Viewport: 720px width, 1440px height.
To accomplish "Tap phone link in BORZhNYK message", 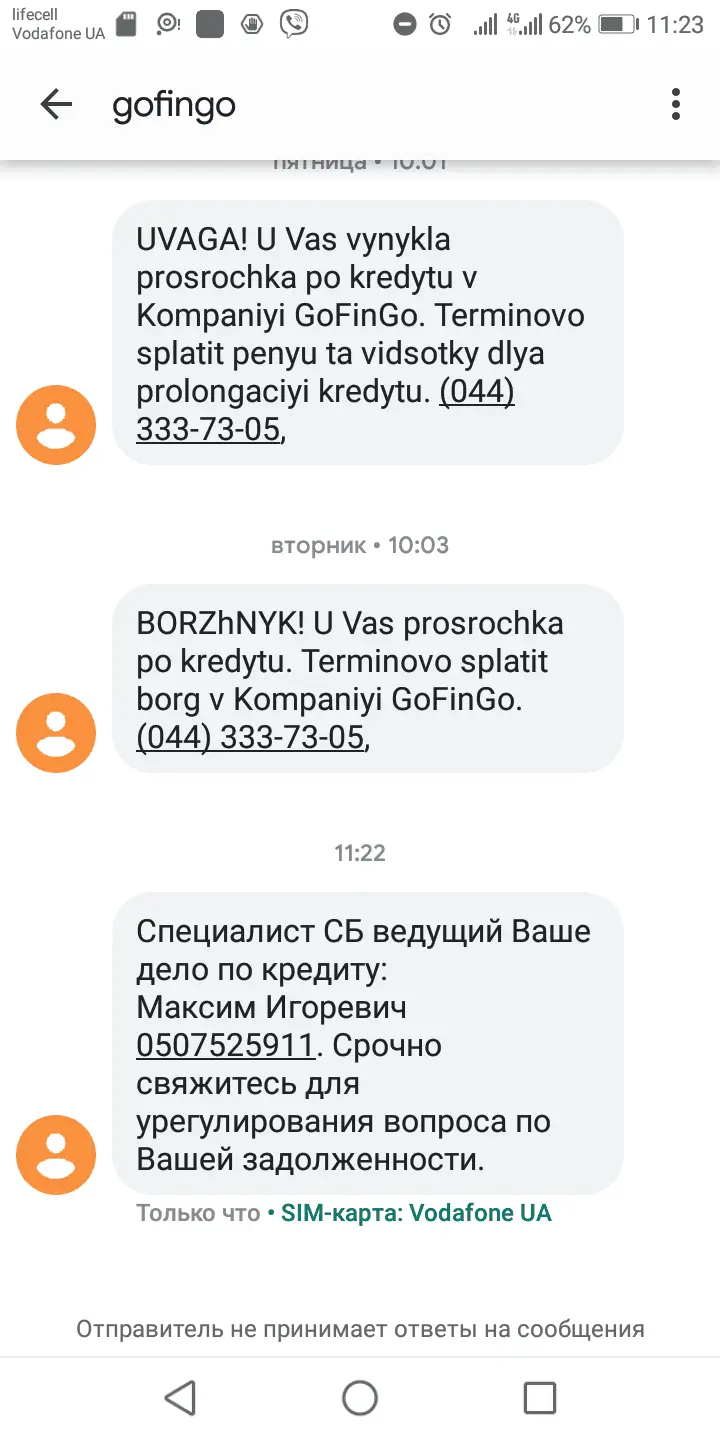I will 250,738.
